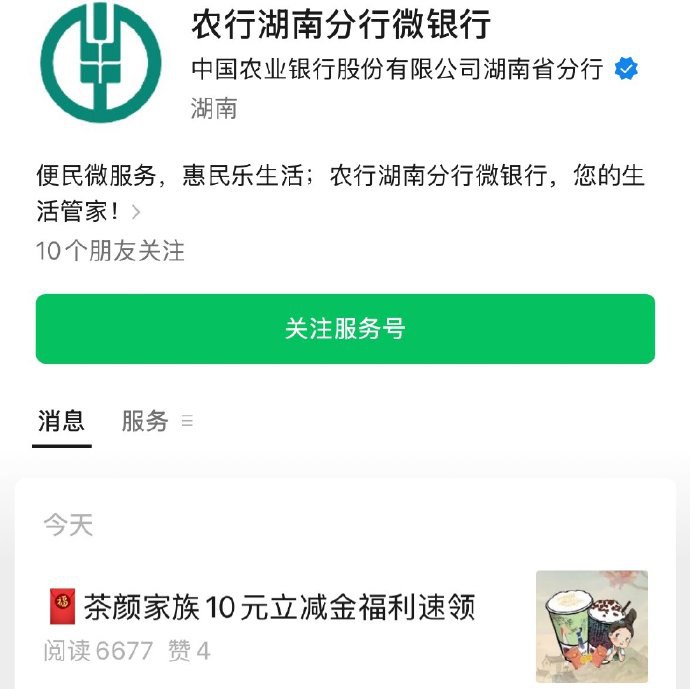The height and width of the screenshot is (689, 690).
Task: Switch to the 服务 tab
Action: [145, 421]
